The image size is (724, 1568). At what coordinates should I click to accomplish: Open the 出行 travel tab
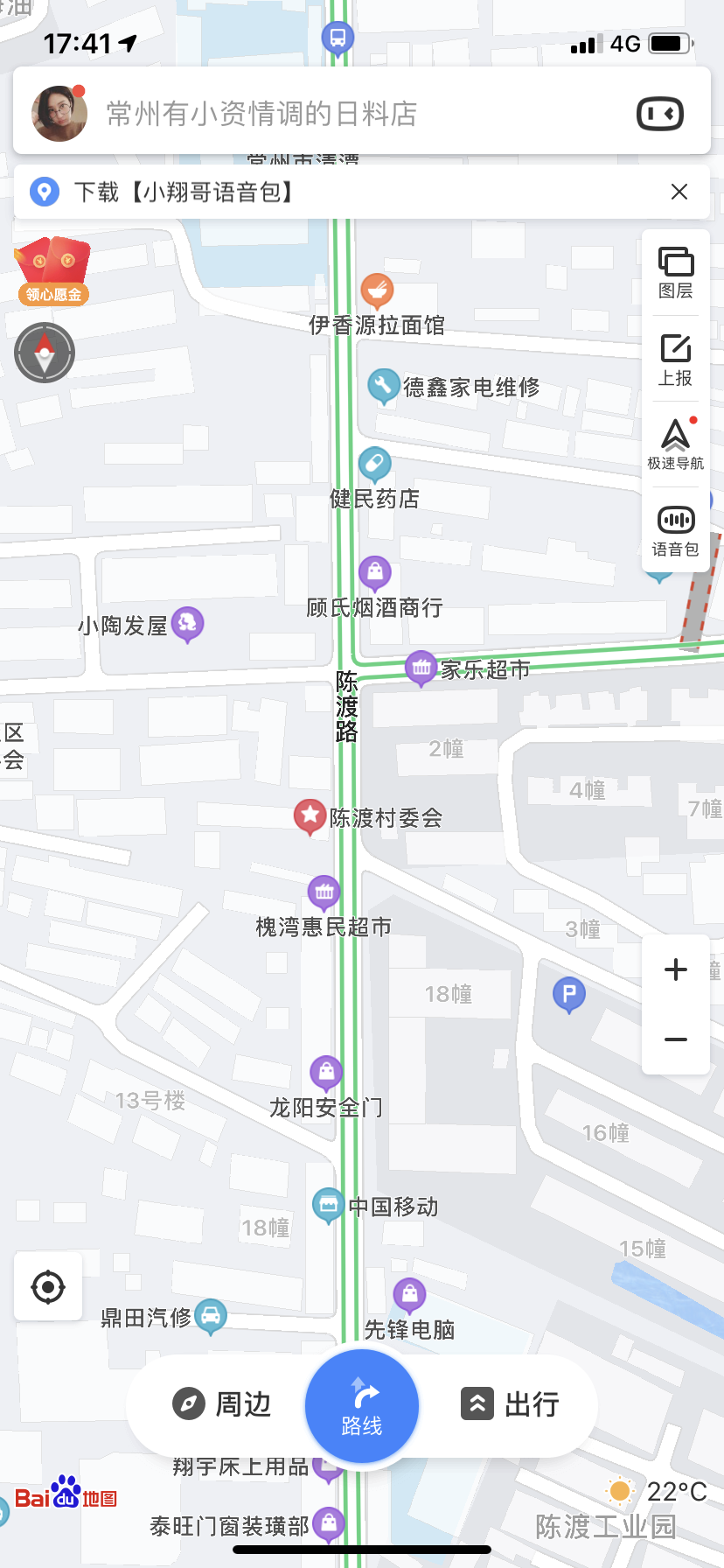511,1404
